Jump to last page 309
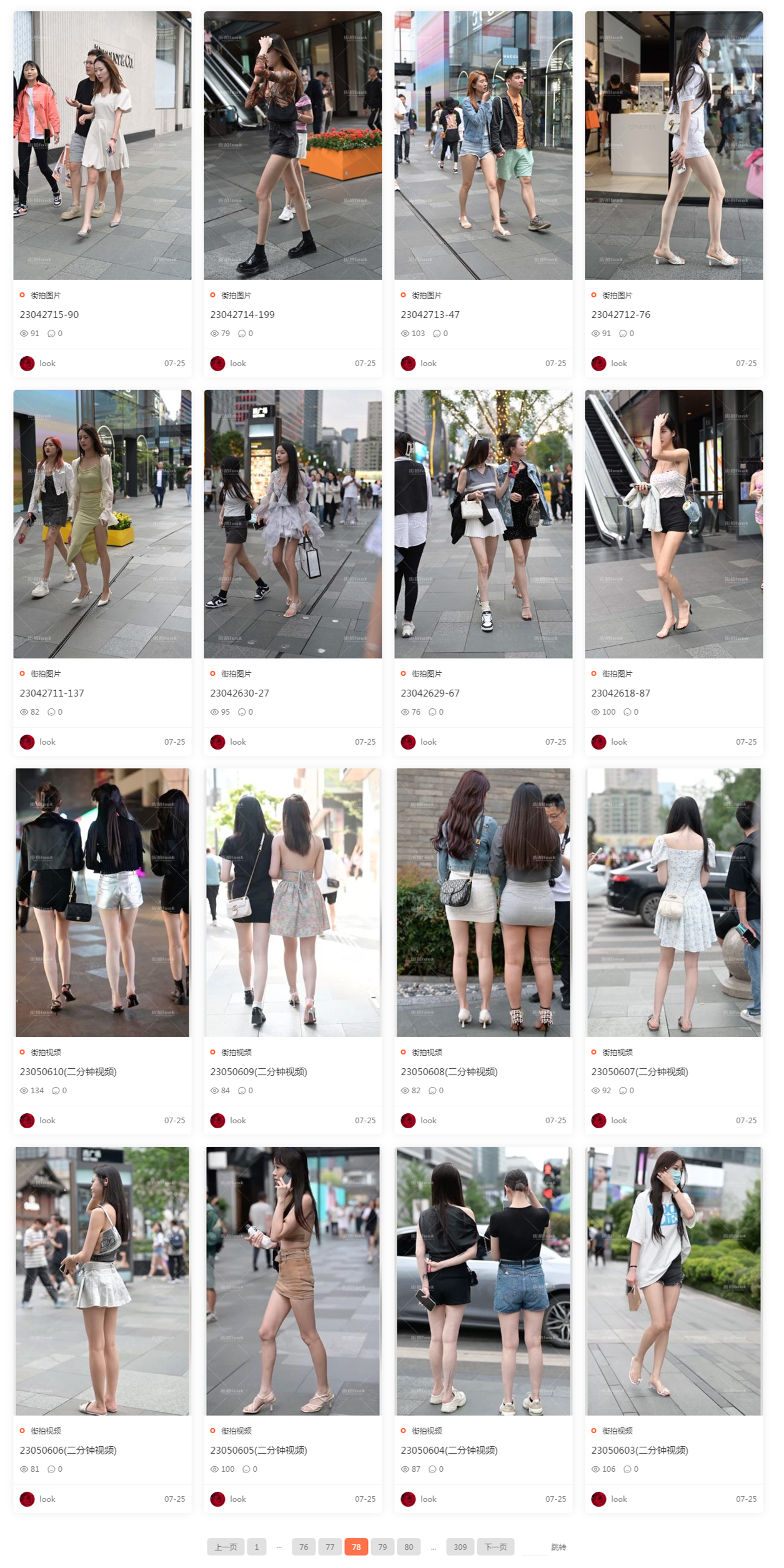The width and height of the screenshot is (784, 1568). coord(460,1547)
